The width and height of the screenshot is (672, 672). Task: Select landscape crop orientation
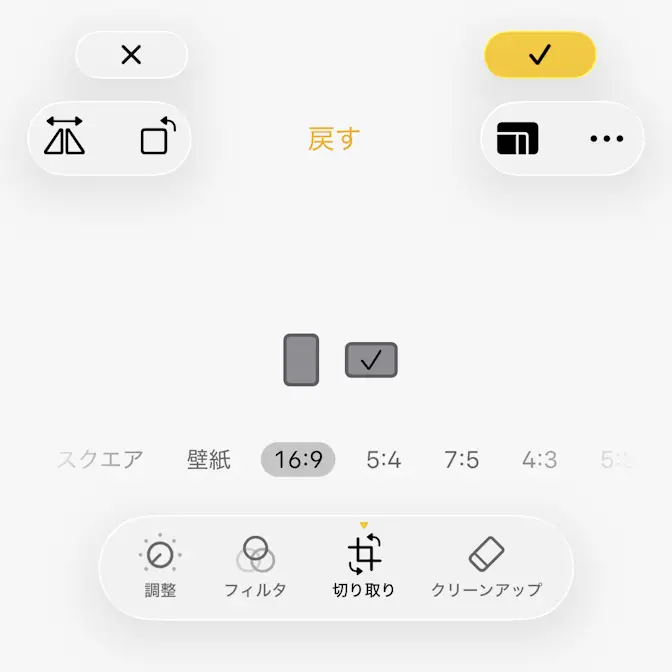pos(371,360)
